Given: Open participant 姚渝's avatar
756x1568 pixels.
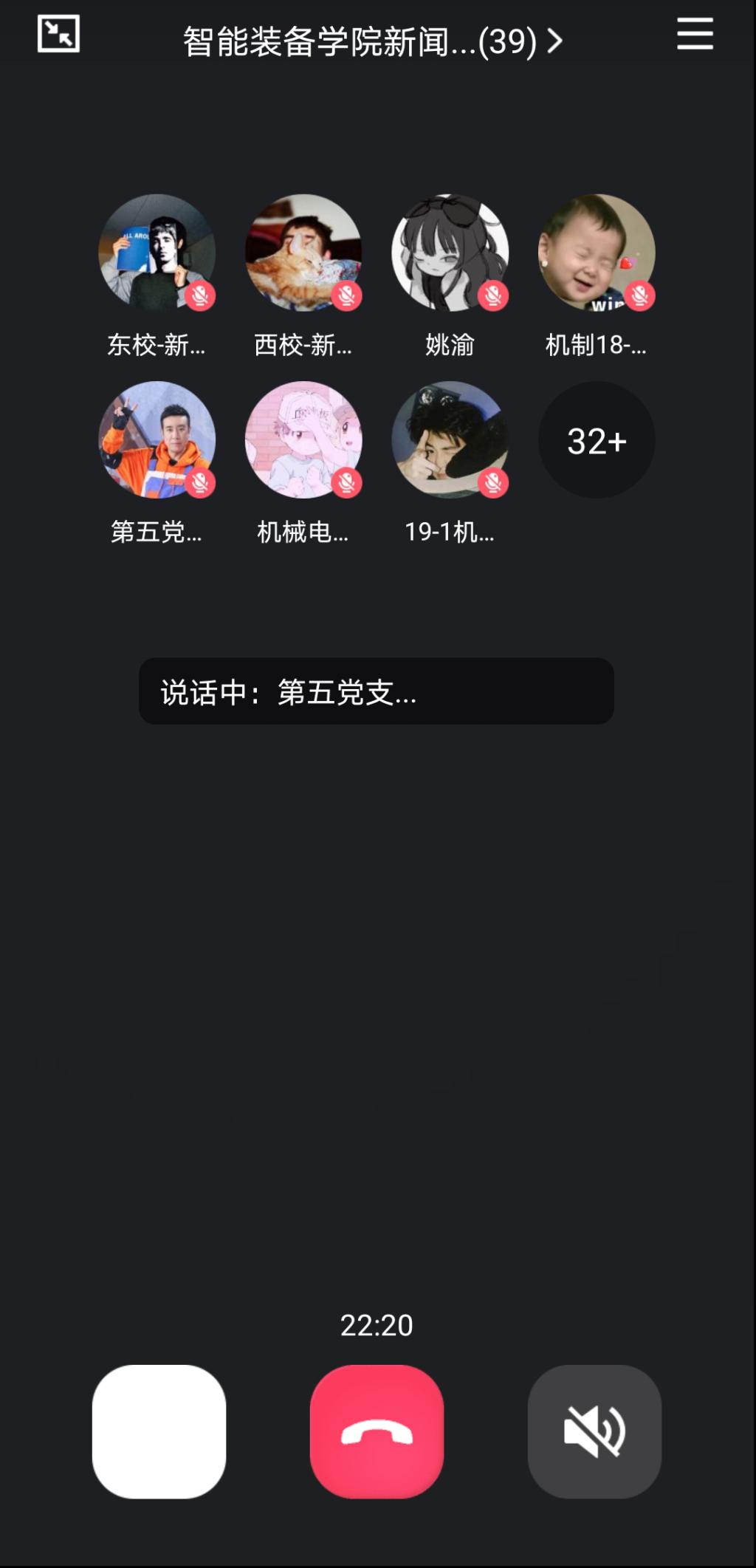Looking at the screenshot, I should [x=450, y=253].
